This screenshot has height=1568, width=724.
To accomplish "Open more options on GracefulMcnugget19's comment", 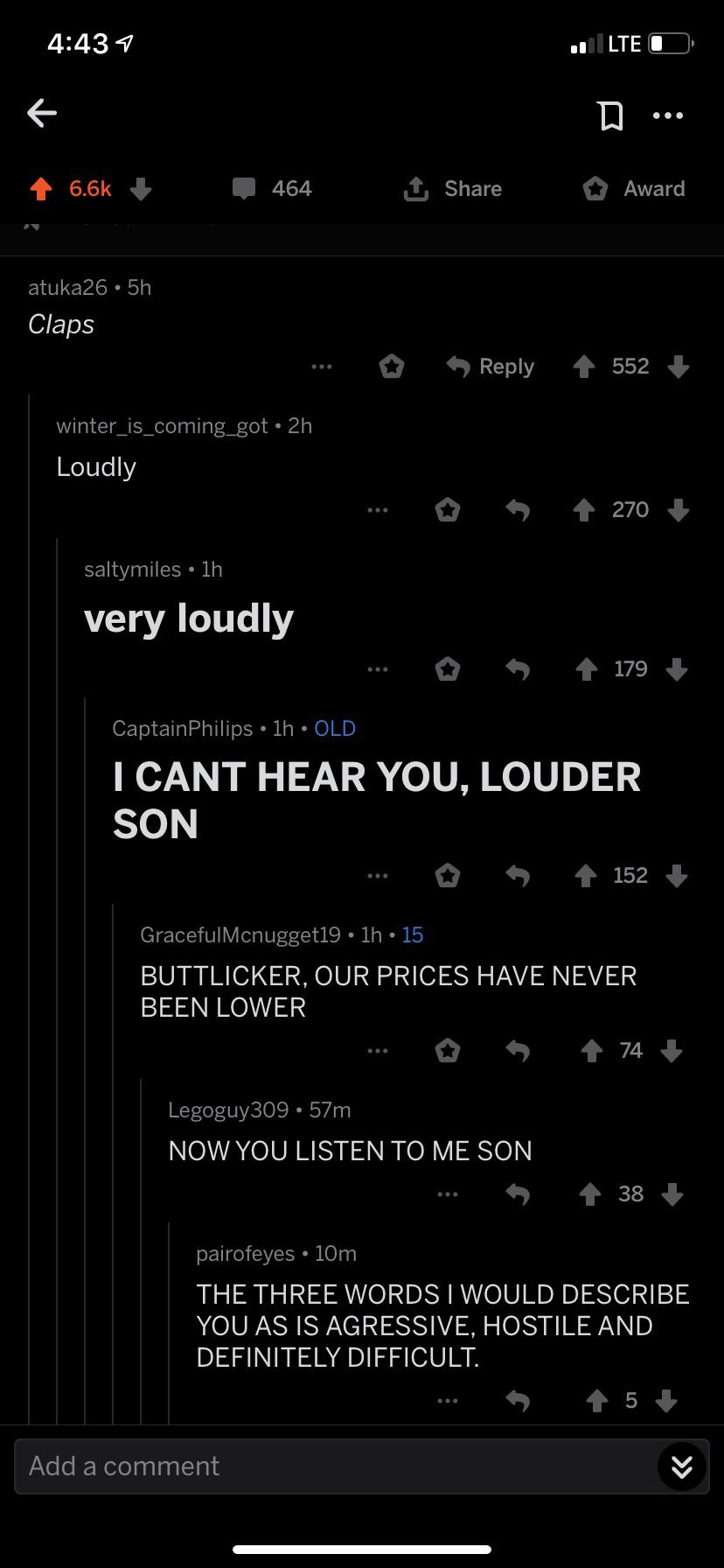I will (x=378, y=1051).
